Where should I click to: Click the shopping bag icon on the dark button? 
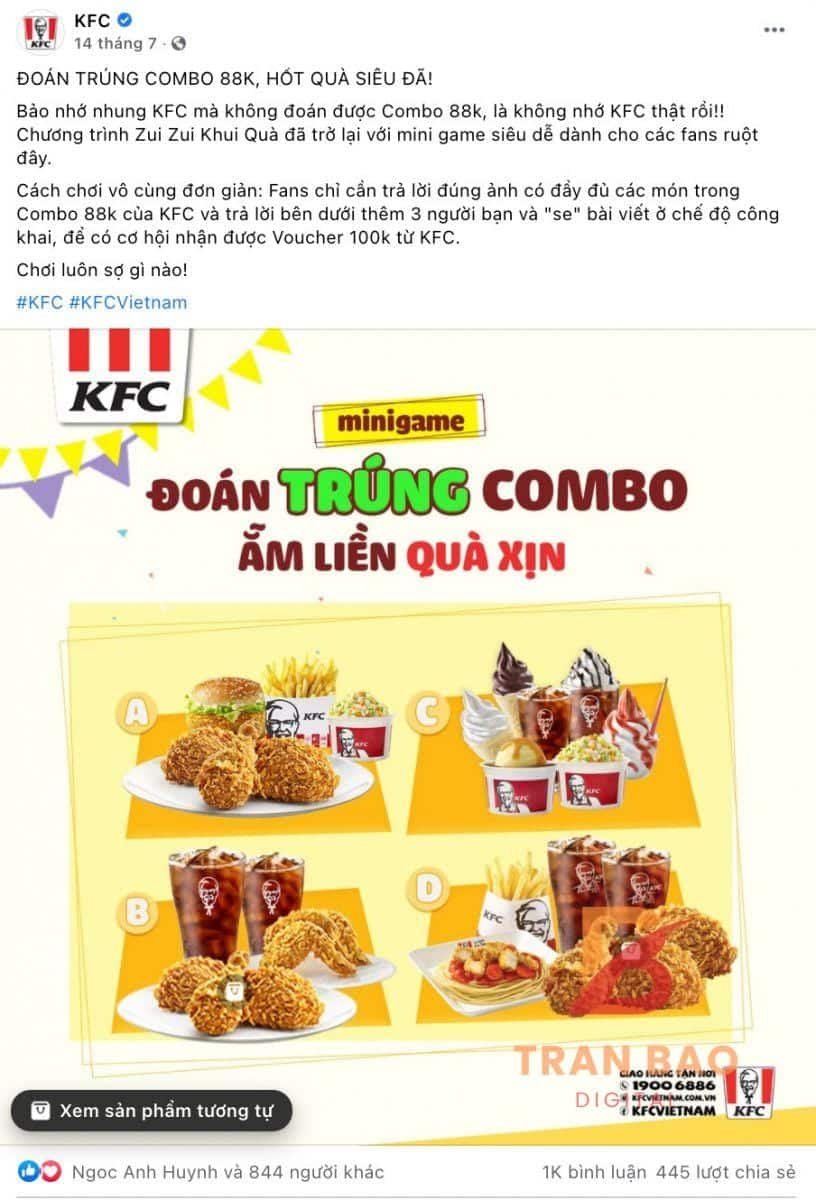40,1109
